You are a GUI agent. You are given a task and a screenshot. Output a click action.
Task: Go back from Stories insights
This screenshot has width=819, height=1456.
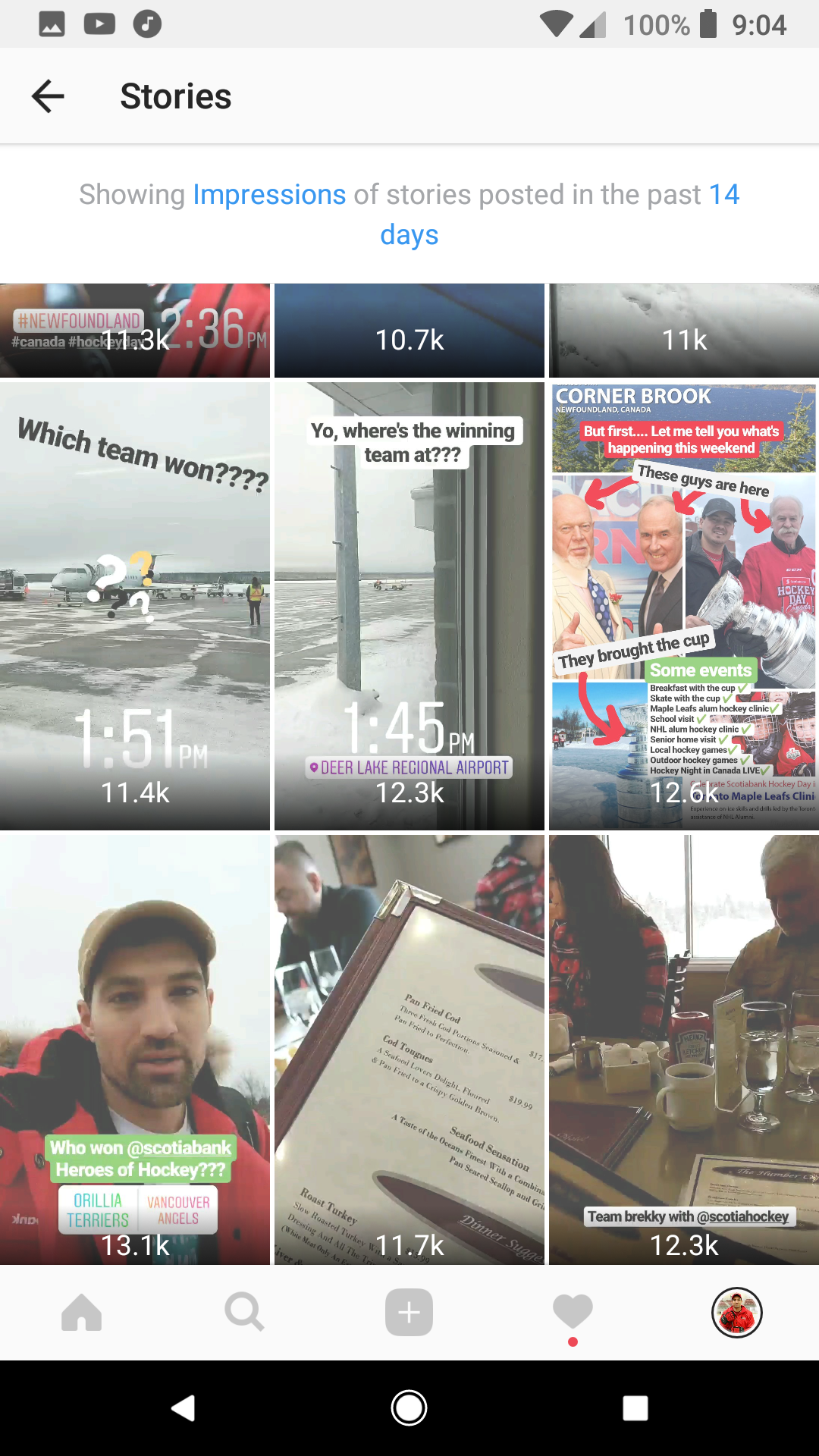click(48, 96)
